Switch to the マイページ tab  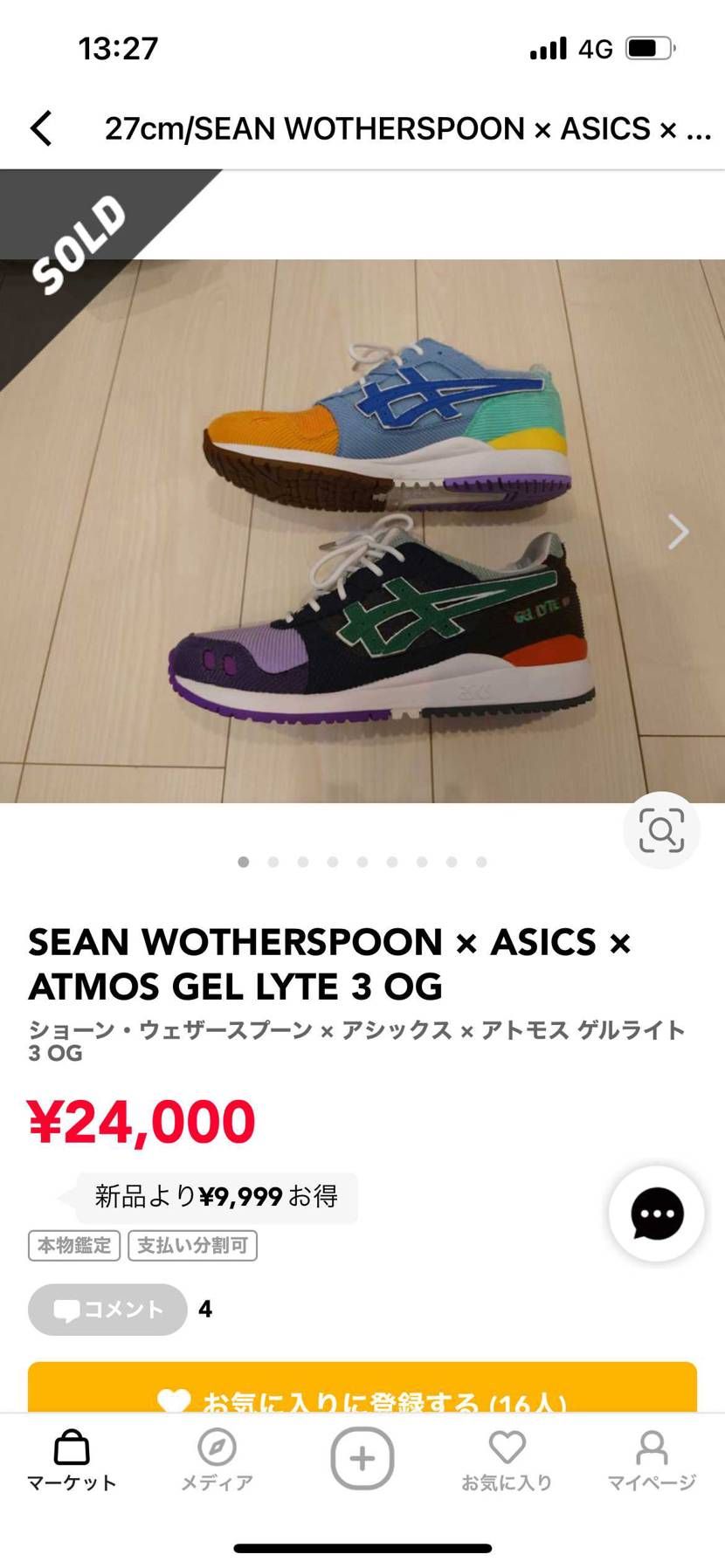652,1460
